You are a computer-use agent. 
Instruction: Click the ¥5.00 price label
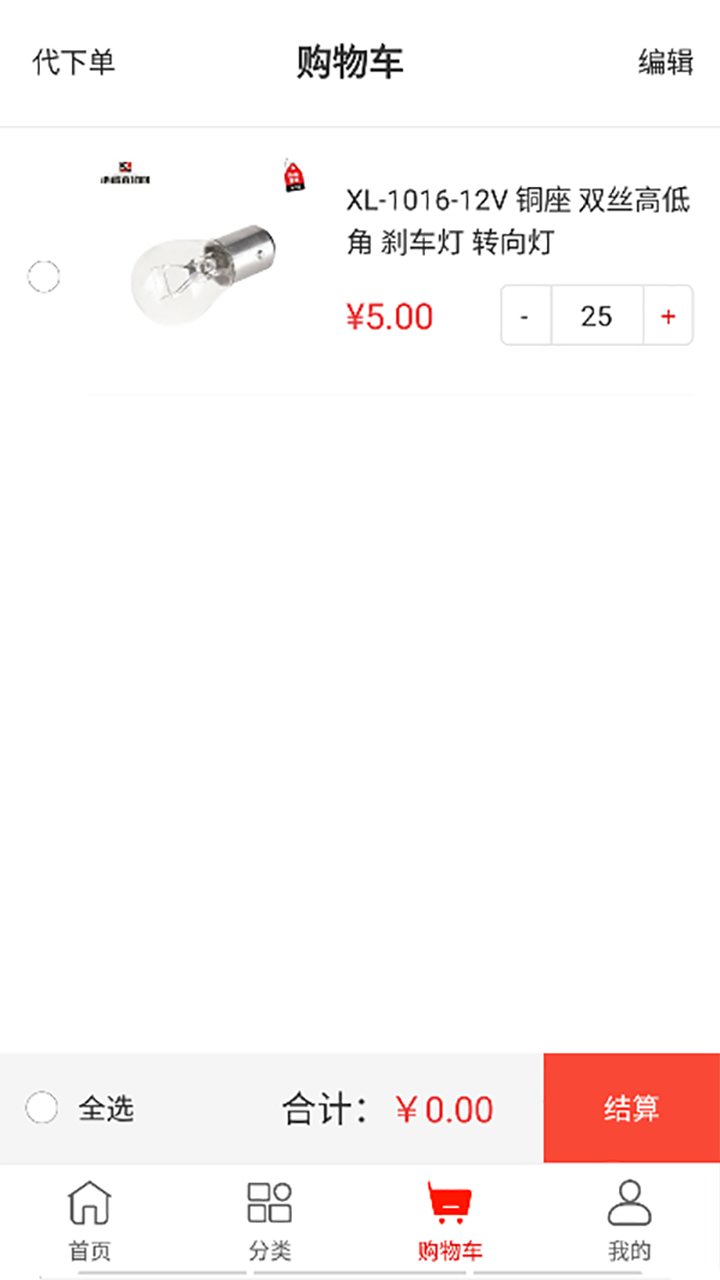[389, 316]
